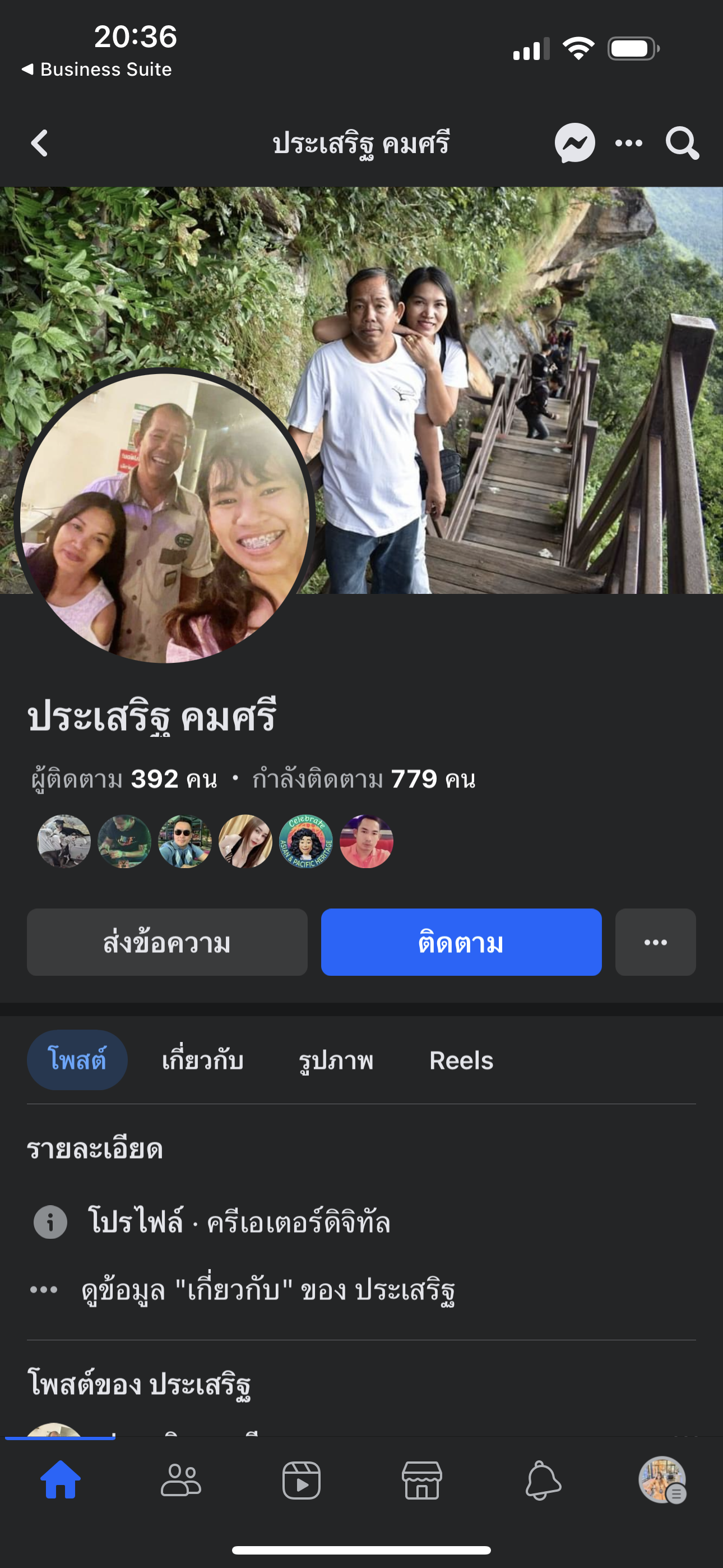723x1568 pixels.
Task: Open Video in bottom navigation
Action: coord(302,1481)
